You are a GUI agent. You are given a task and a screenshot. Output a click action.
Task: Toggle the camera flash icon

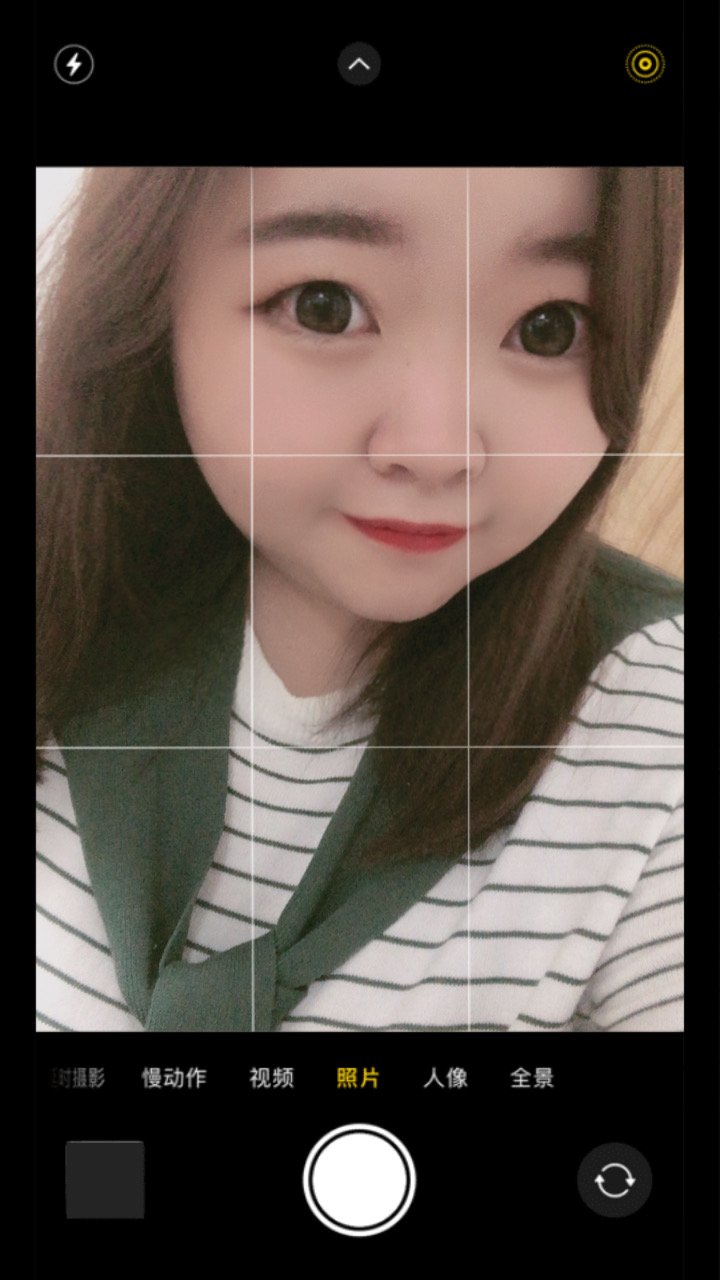coord(74,65)
